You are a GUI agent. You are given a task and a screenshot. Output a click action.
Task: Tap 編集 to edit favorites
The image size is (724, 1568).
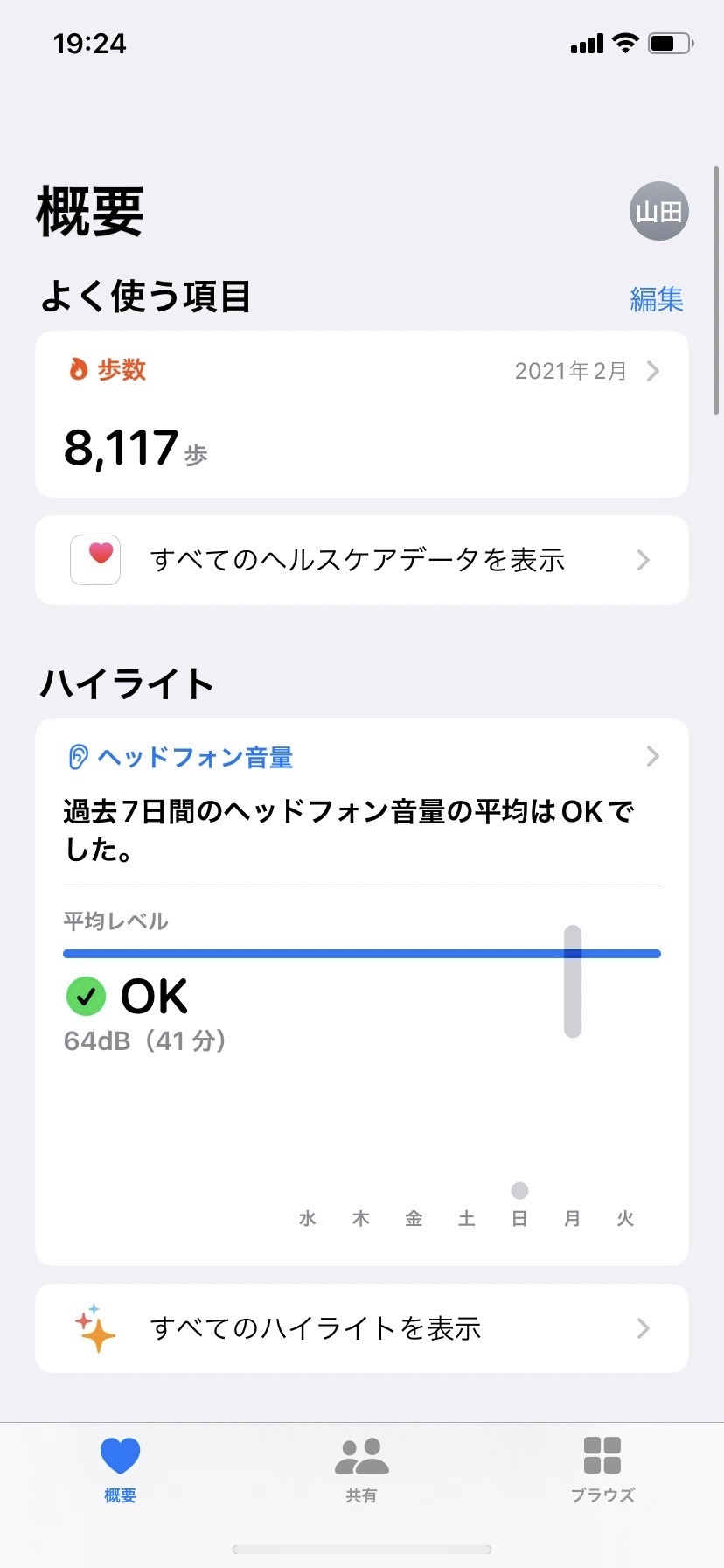(x=656, y=299)
